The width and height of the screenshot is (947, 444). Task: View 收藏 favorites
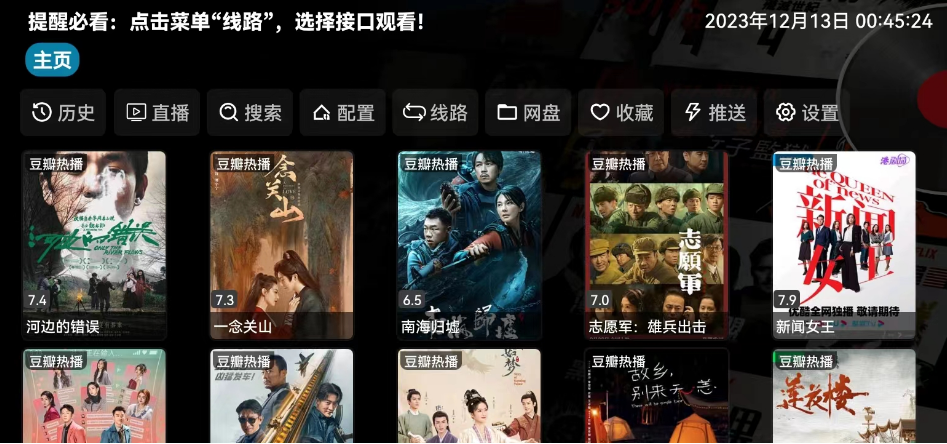pyautogui.click(x=621, y=113)
